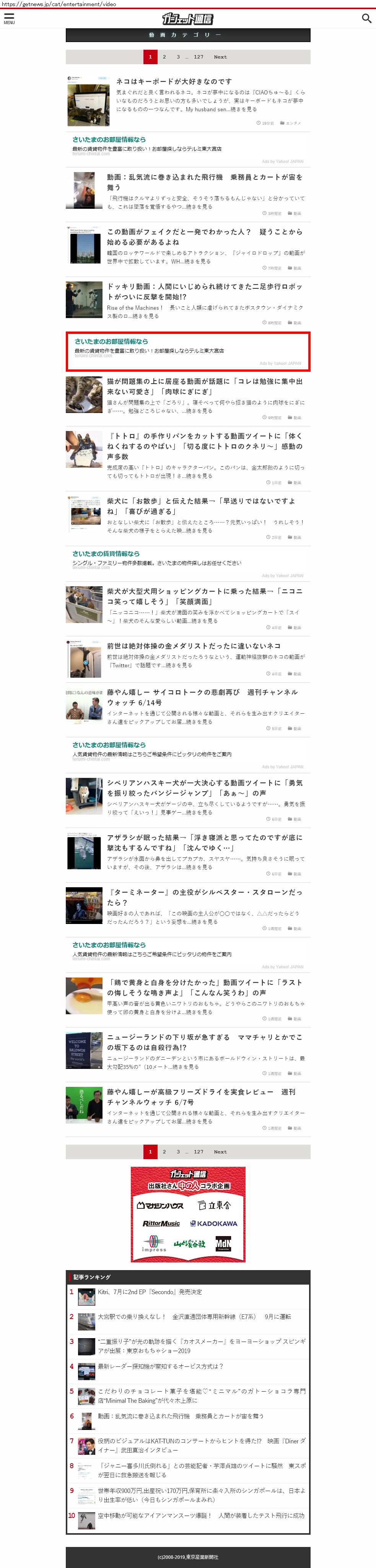Jump to page 127 in bottom pagination
This screenshot has height=1568, width=376.
(x=199, y=1152)
